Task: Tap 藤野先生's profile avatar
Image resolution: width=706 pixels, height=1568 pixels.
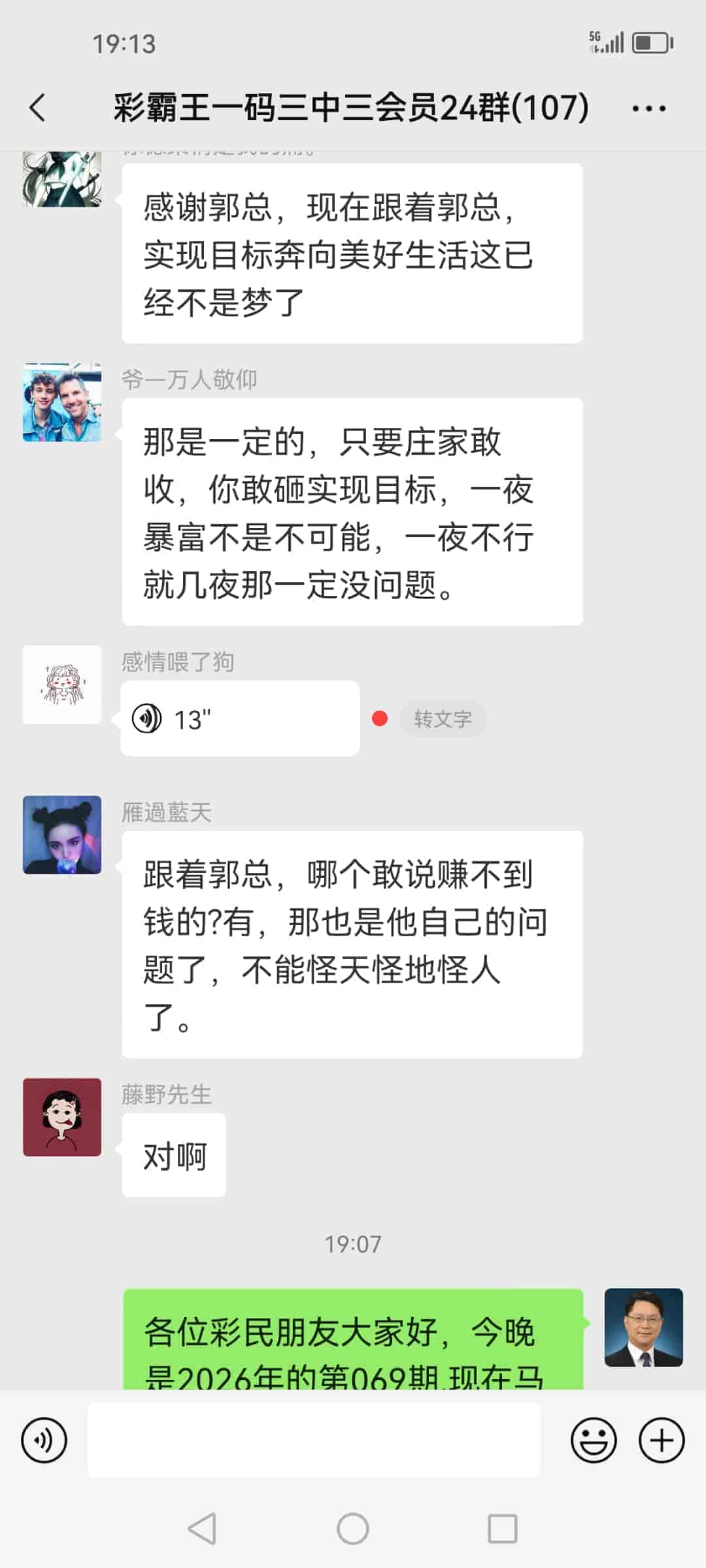Action: 61,1117
